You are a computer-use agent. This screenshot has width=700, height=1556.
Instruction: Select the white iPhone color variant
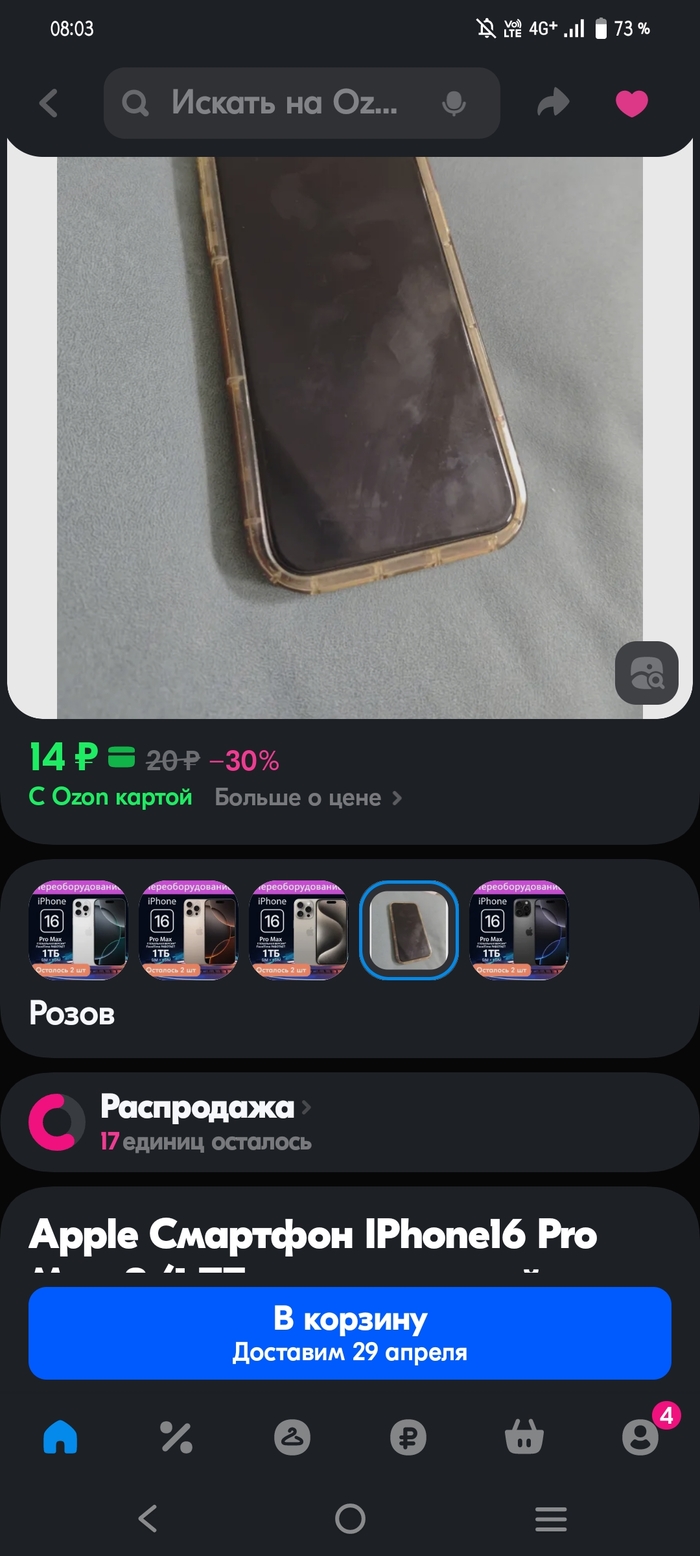click(x=79, y=930)
